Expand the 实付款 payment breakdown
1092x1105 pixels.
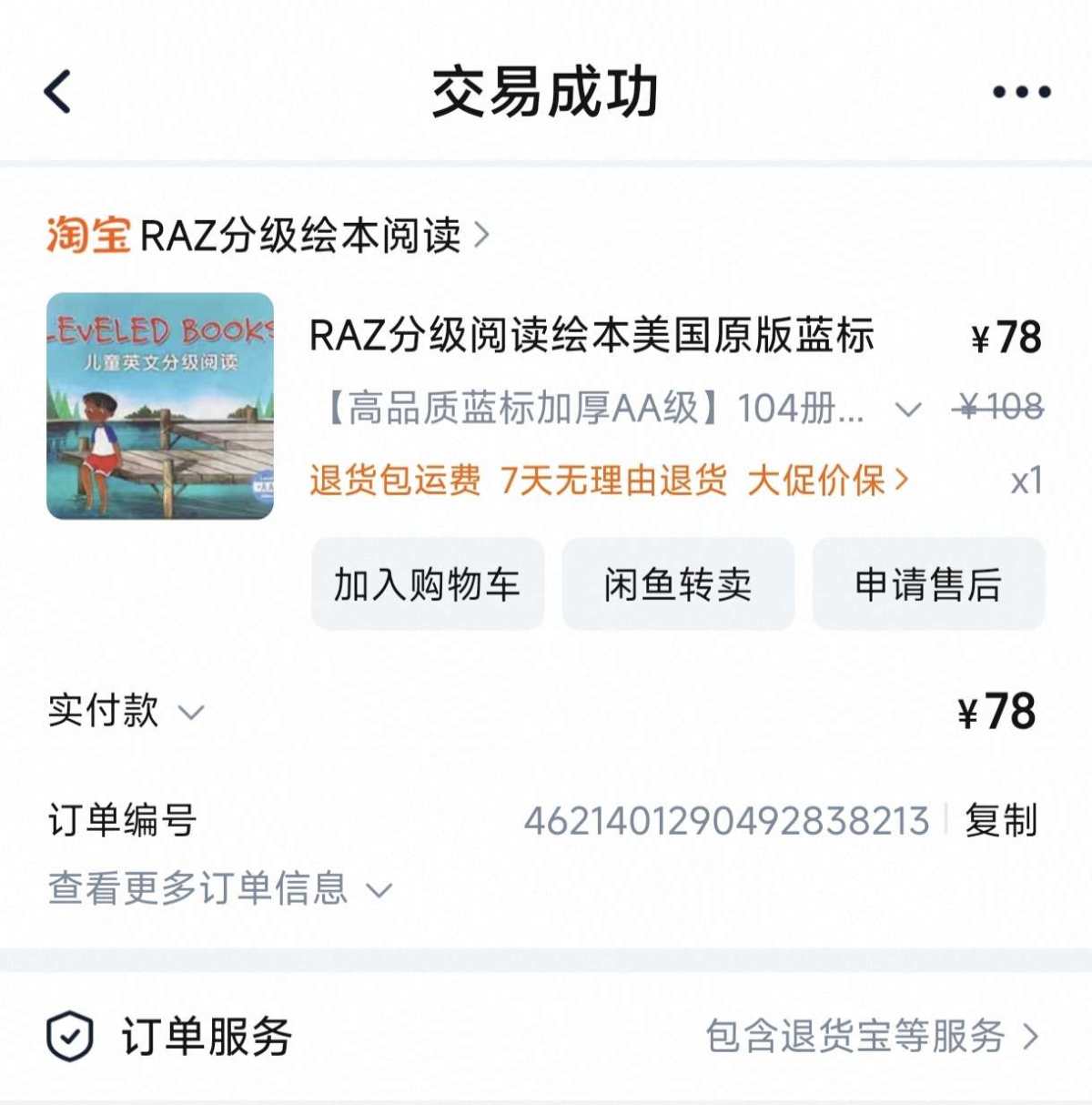[x=191, y=713]
